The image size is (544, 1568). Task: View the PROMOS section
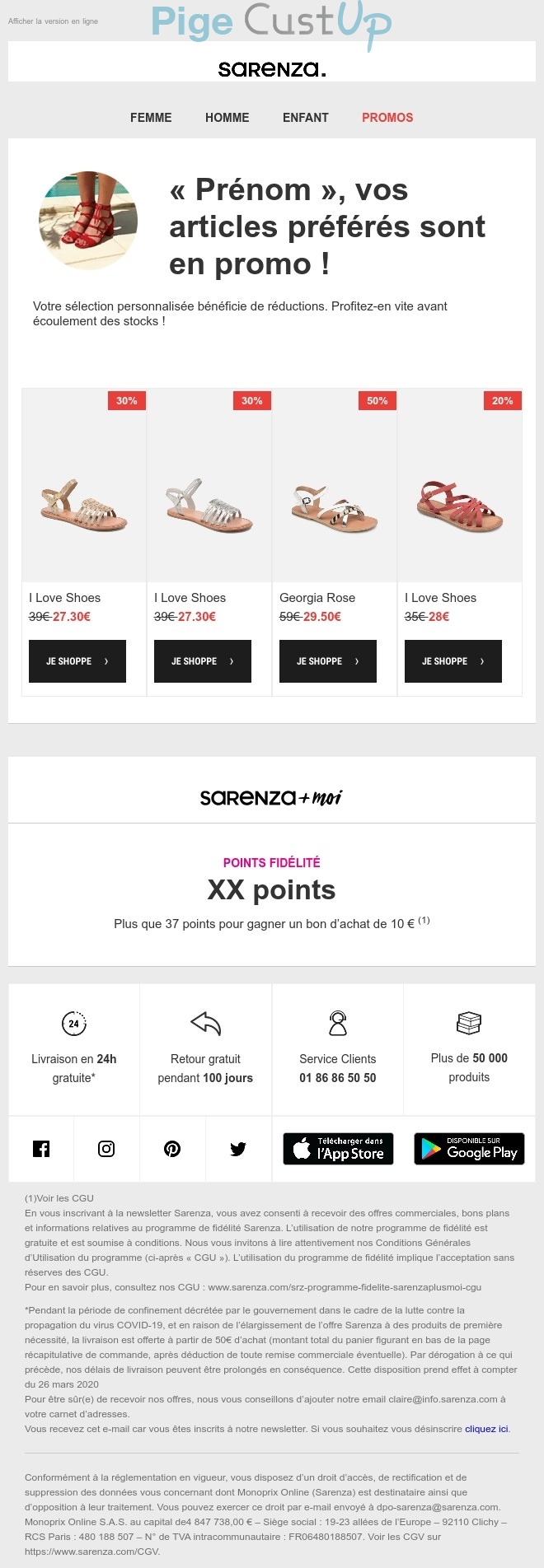[387, 118]
